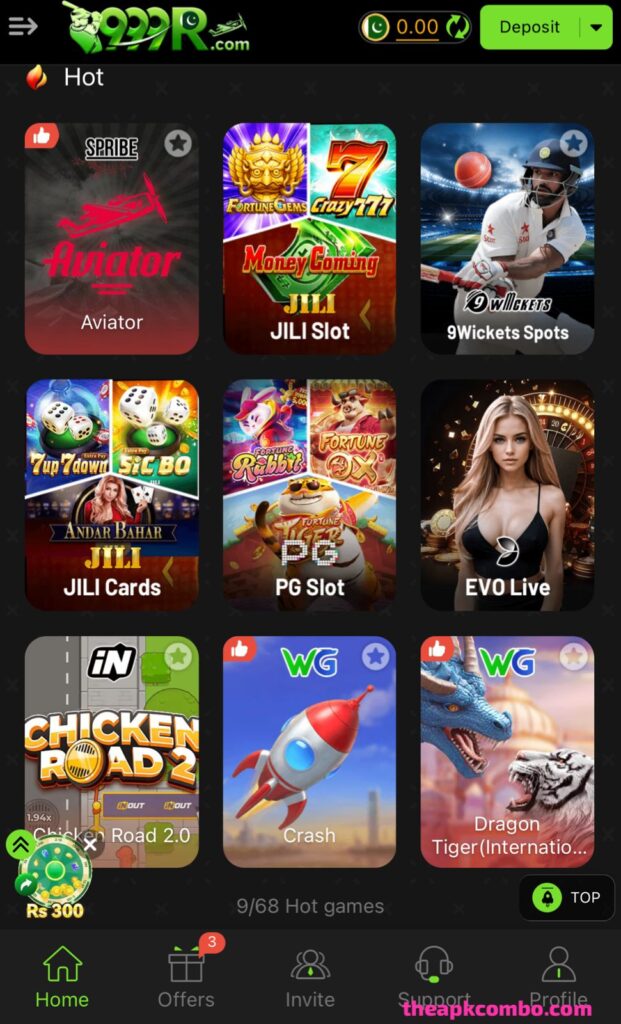Image resolution: width=621 pixels, height=1024 pixels.
Task: Expand the Deposit dropdown arrow
Action: (x=597, y=27)
